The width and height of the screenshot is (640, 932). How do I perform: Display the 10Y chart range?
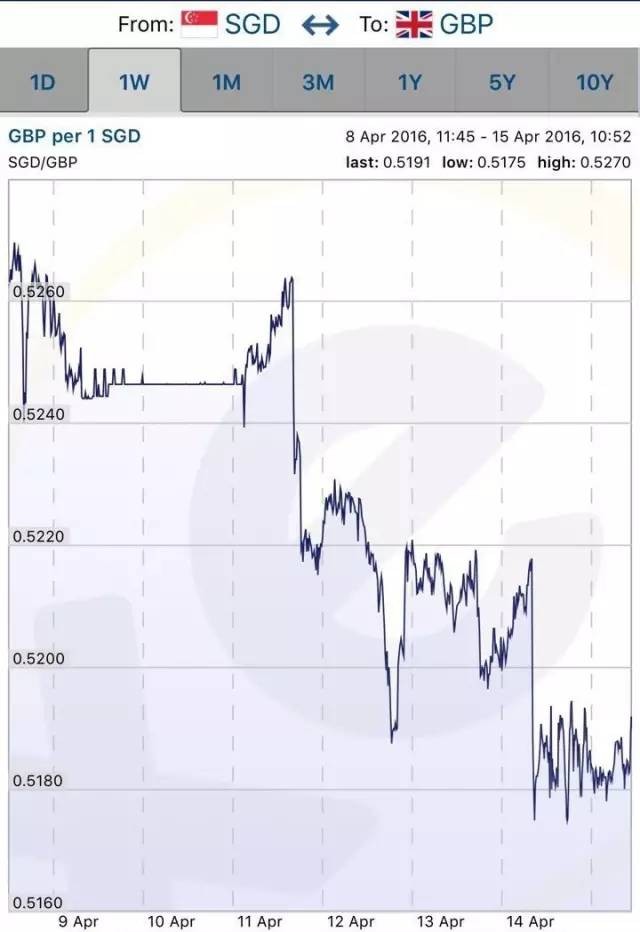pyautogui.click(x=594, y=82)
